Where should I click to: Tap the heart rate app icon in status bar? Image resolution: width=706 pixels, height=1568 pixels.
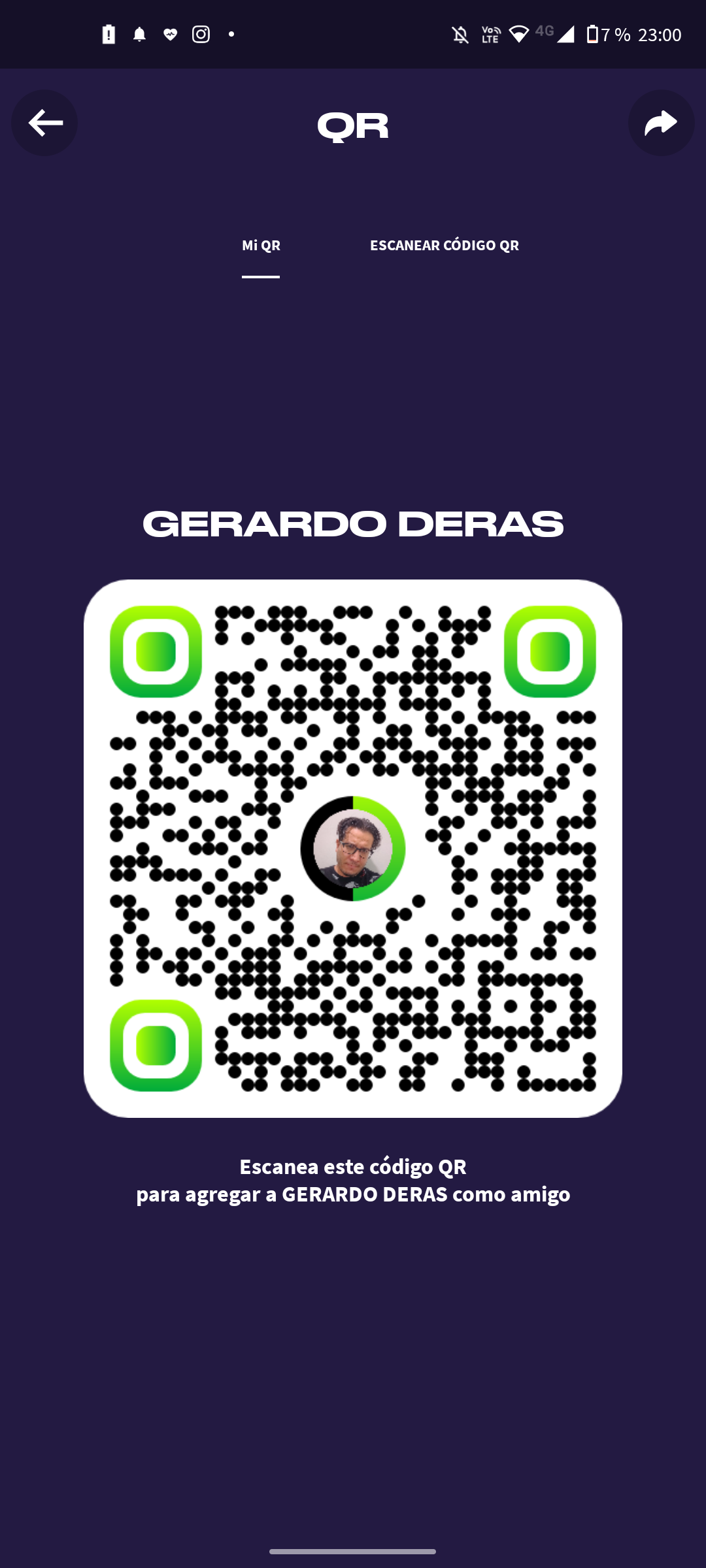(169, 35)
